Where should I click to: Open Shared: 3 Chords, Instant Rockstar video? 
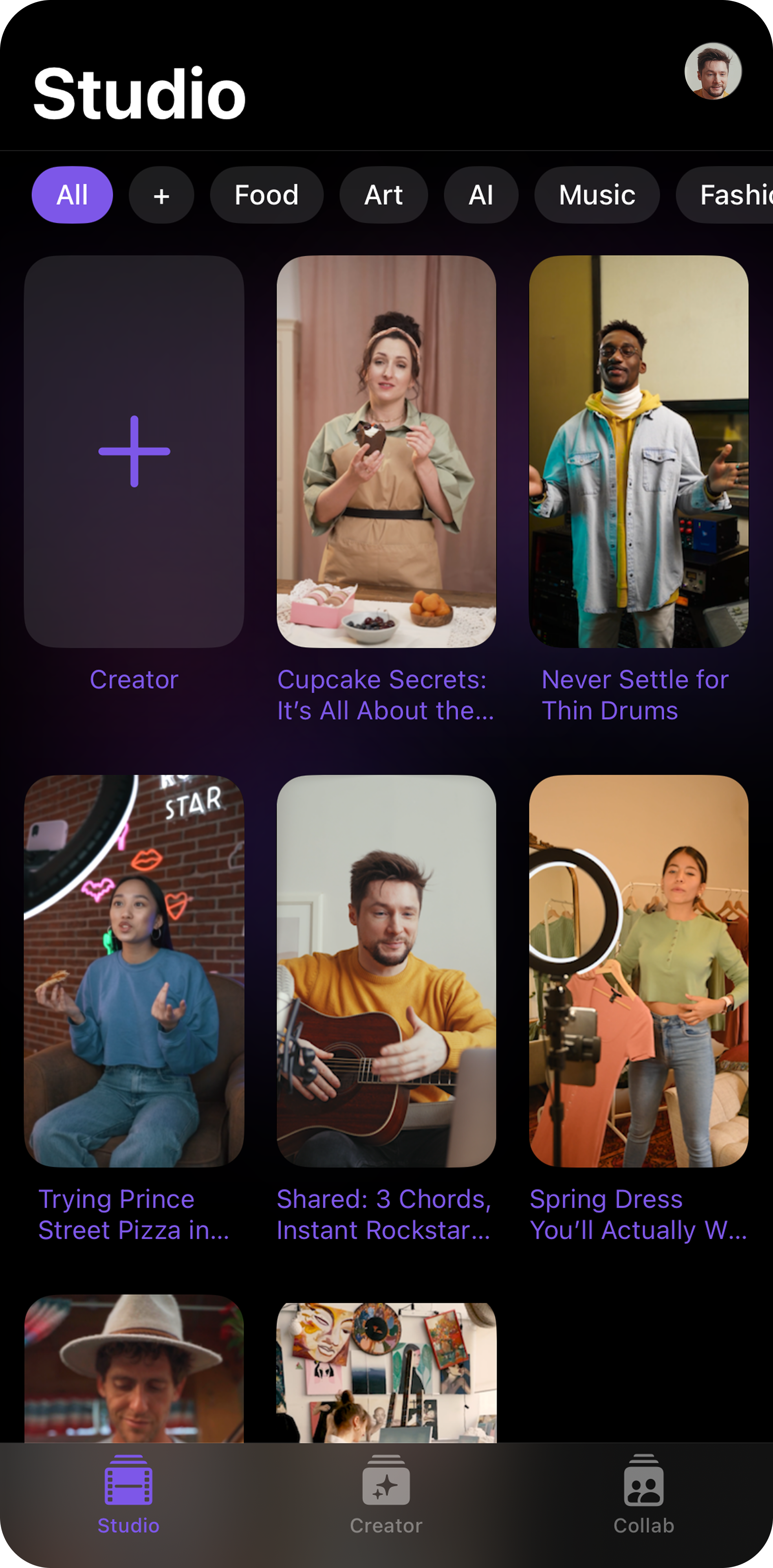click(386, 971)
